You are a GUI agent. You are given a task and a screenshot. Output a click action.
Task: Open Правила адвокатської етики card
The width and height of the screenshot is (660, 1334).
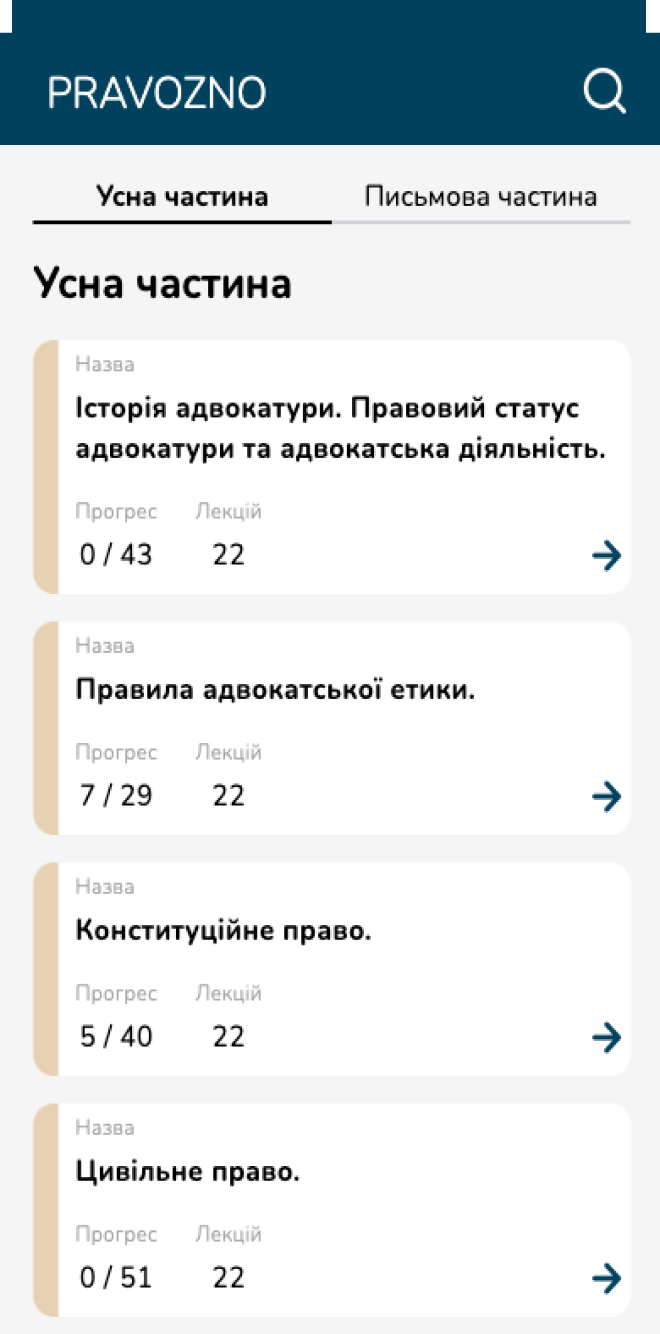coord(332,728)
